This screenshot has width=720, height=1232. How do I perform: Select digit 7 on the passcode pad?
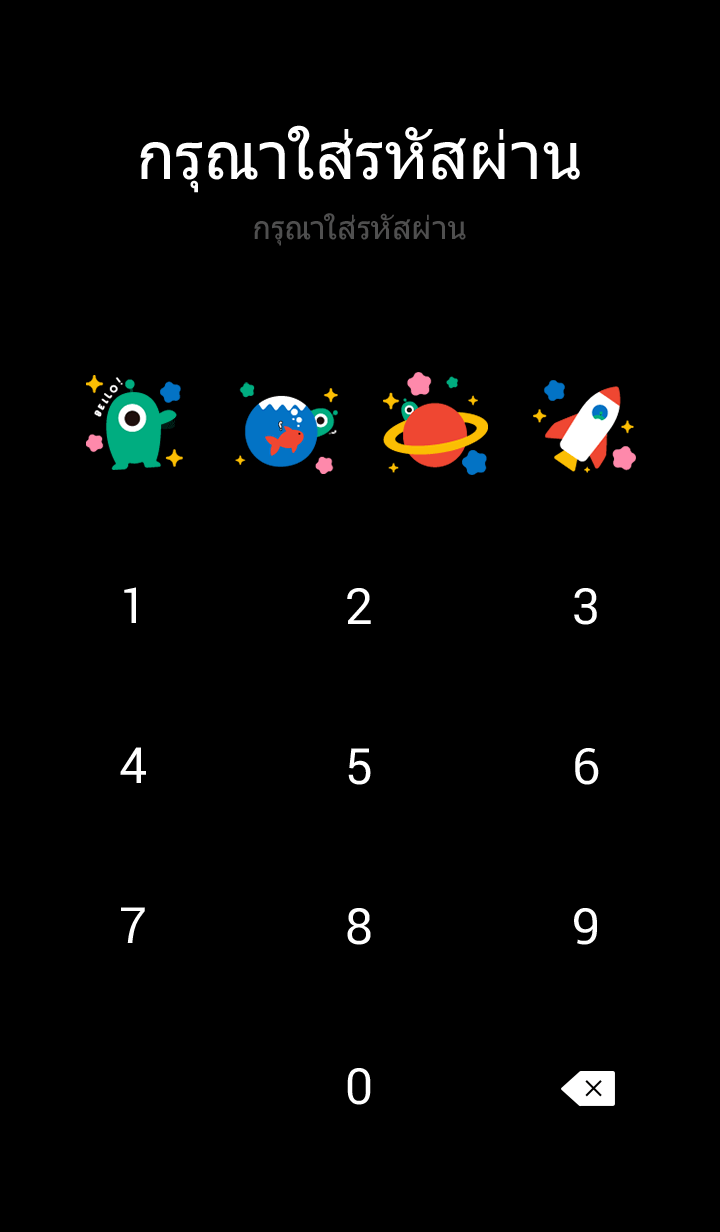tap(133, 927)
